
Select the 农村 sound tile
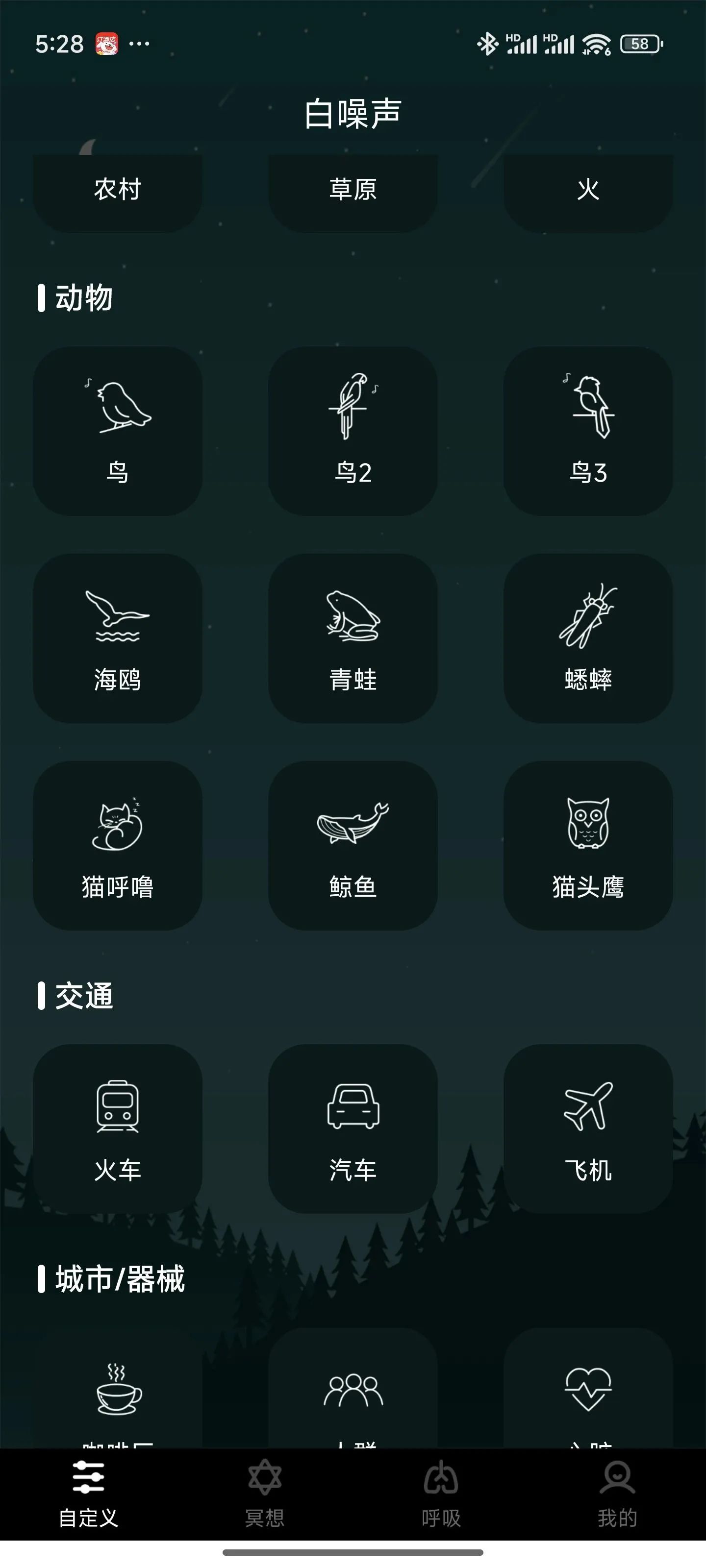click(118, 192)
